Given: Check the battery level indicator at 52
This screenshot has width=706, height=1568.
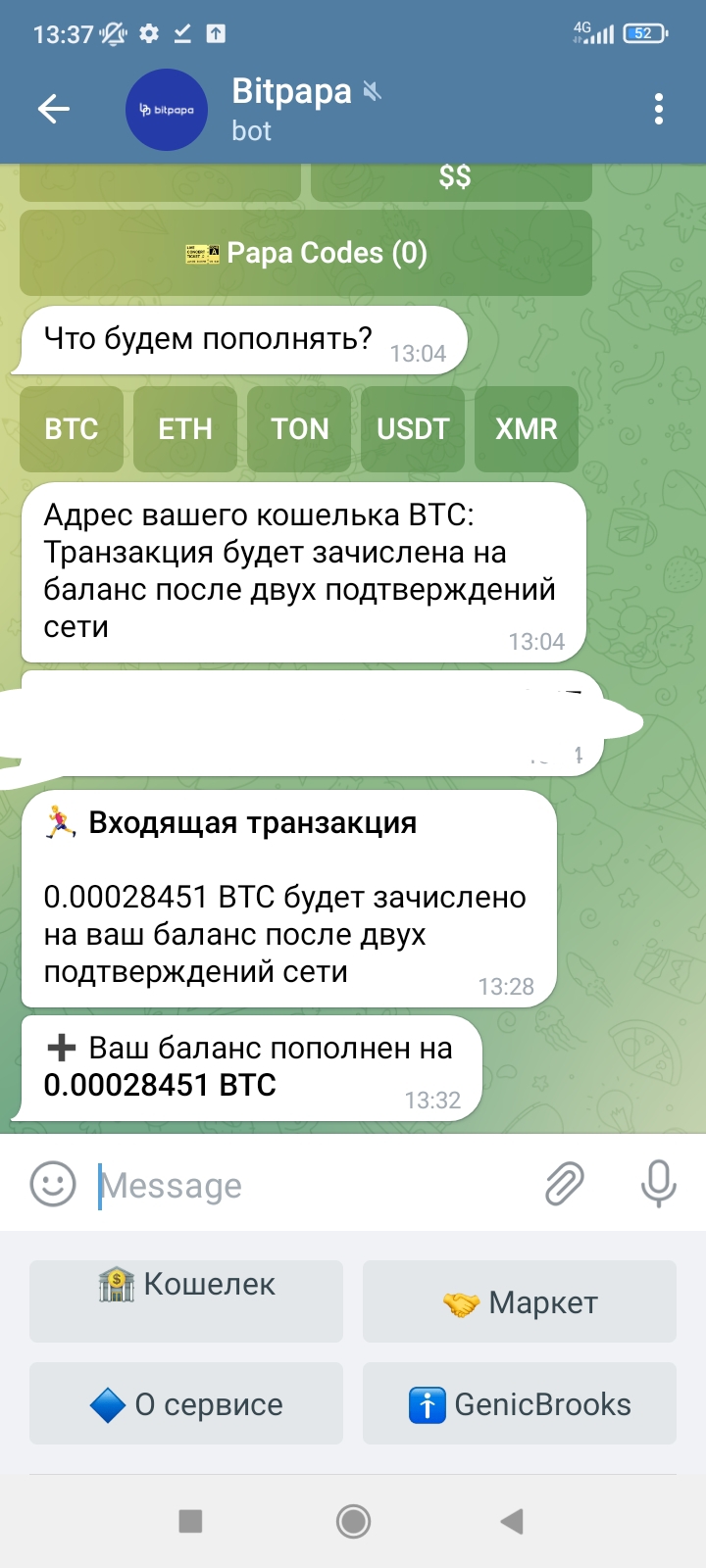Looking at the screenshot, I should click(x=642, y=31).
